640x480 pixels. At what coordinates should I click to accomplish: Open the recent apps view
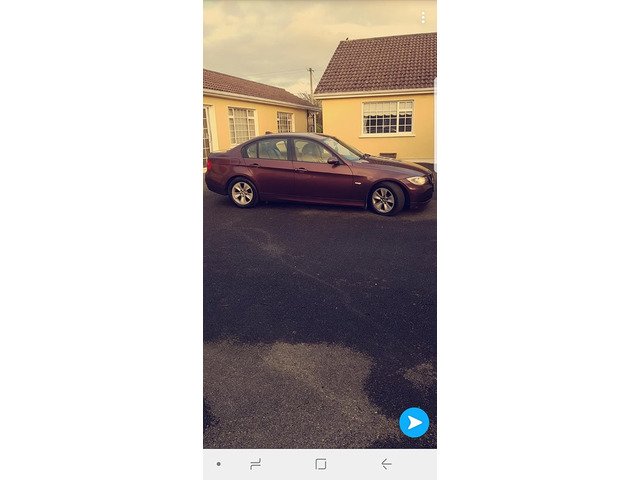(255, 464)
